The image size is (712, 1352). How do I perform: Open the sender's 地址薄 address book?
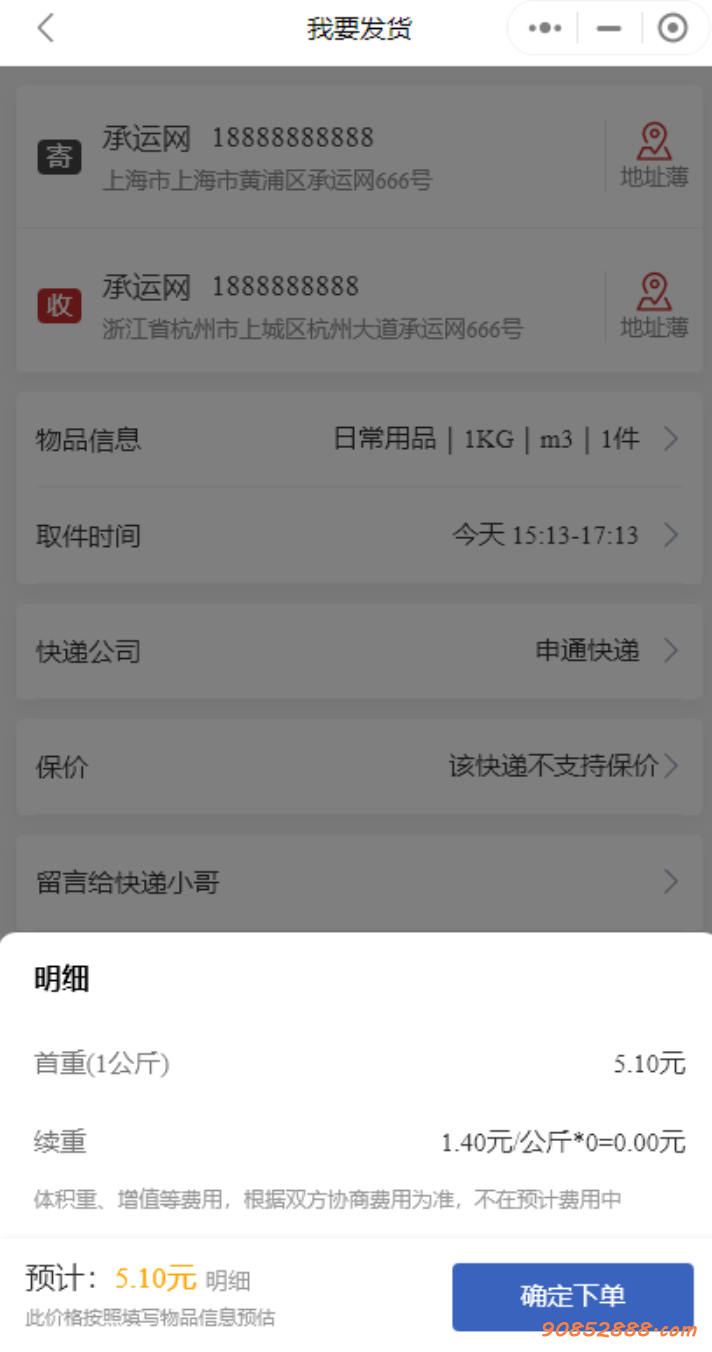(654, 155)
